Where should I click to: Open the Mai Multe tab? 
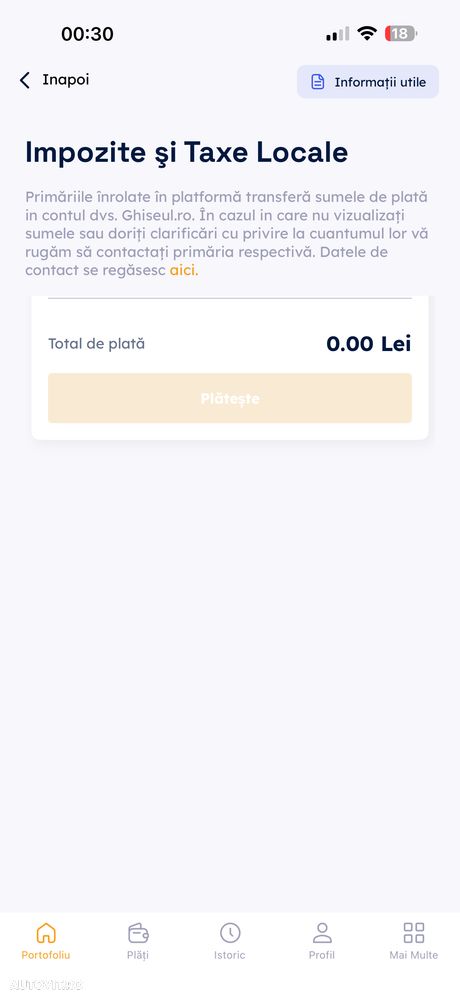coord(414,941)
